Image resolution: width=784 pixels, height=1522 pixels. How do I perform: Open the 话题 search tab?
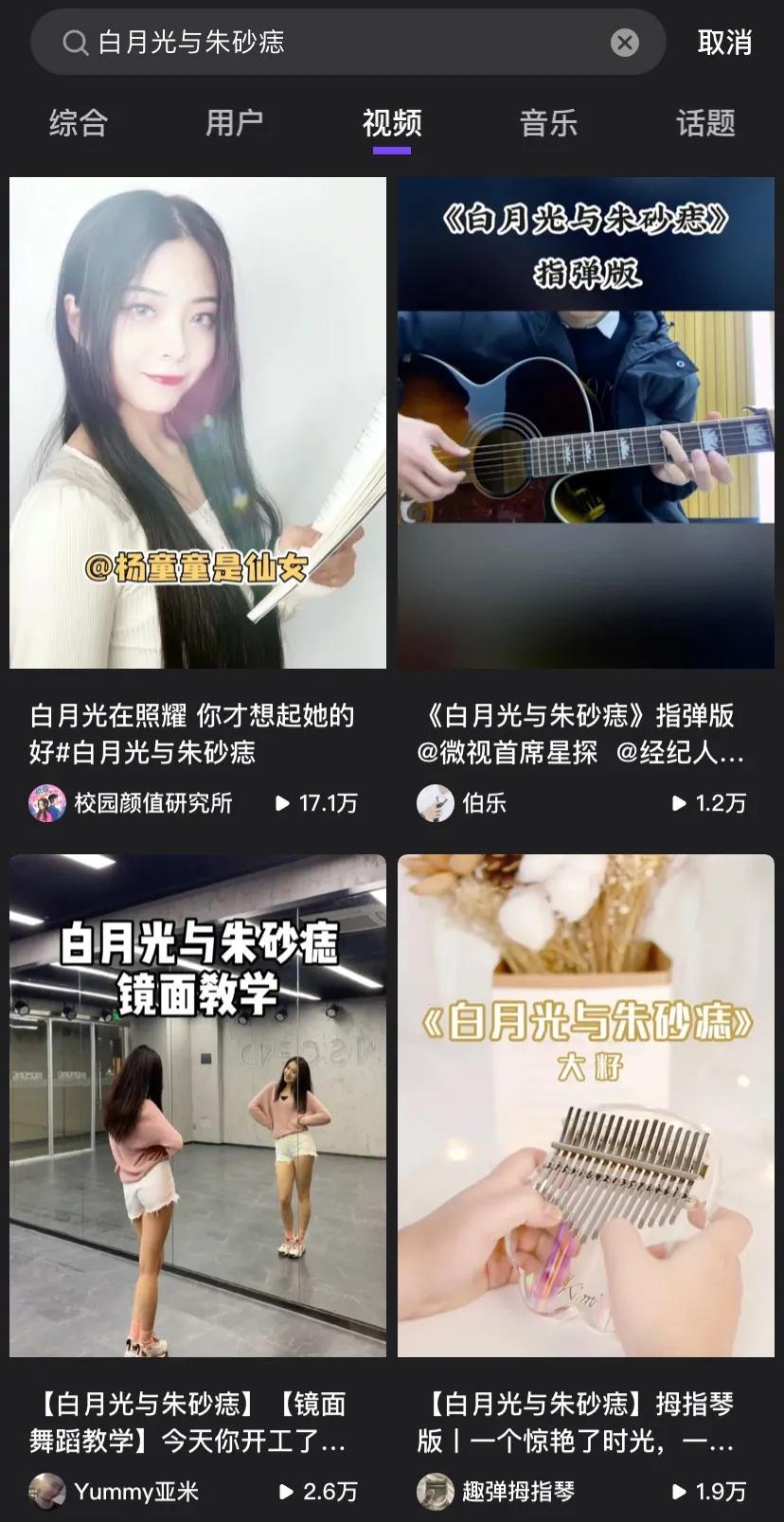coord(704,123)
